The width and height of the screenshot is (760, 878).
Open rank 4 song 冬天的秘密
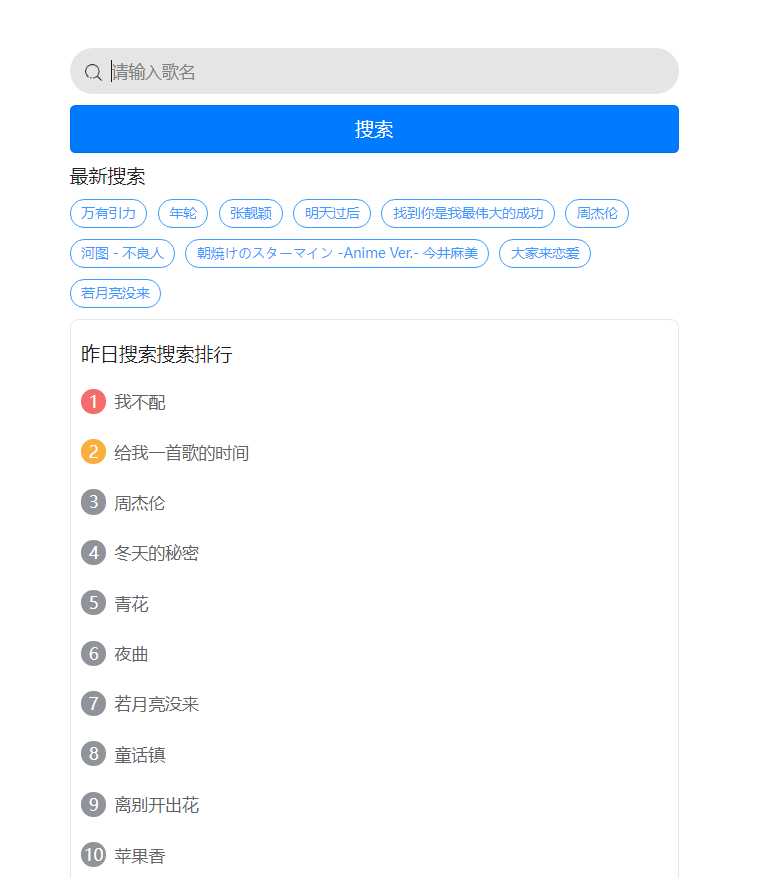pyautogui.click(x=156, y=553)
